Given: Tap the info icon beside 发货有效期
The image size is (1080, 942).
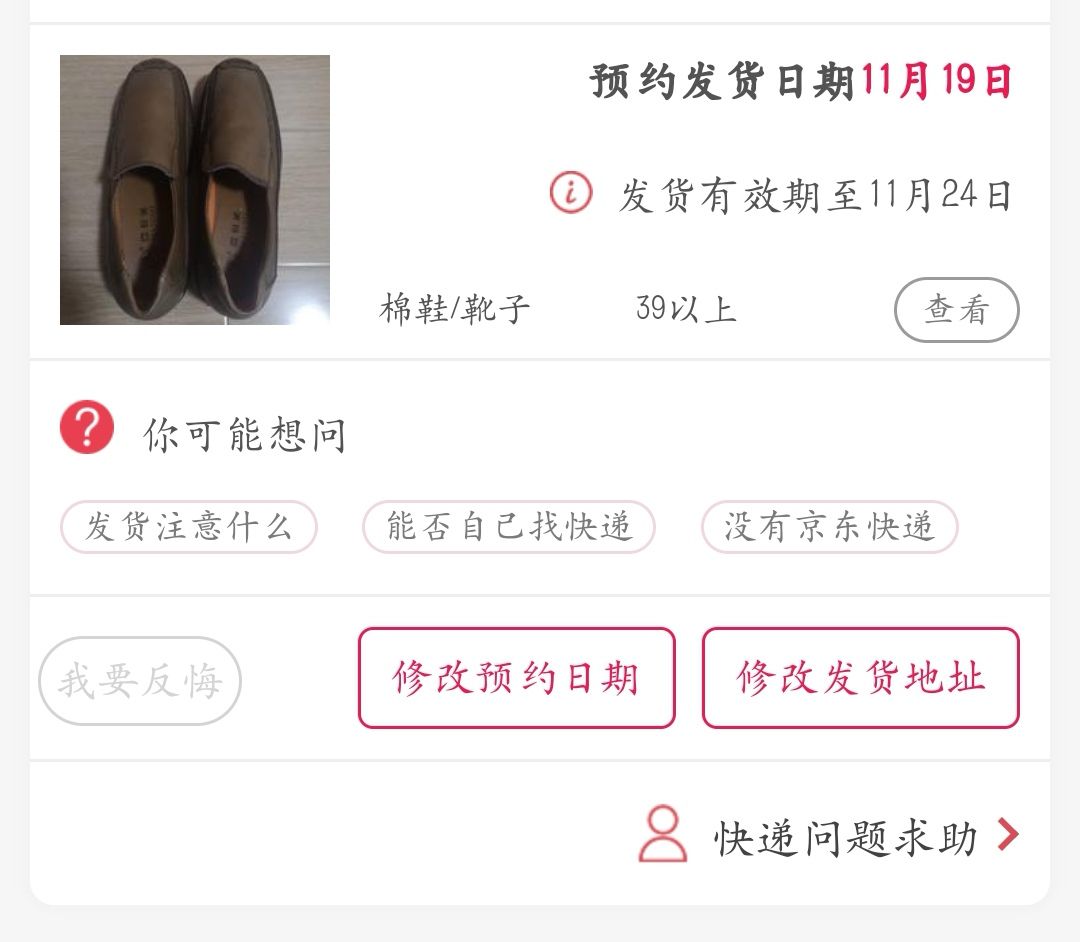Looking at the screenshot, I should [x=571, y=192].
